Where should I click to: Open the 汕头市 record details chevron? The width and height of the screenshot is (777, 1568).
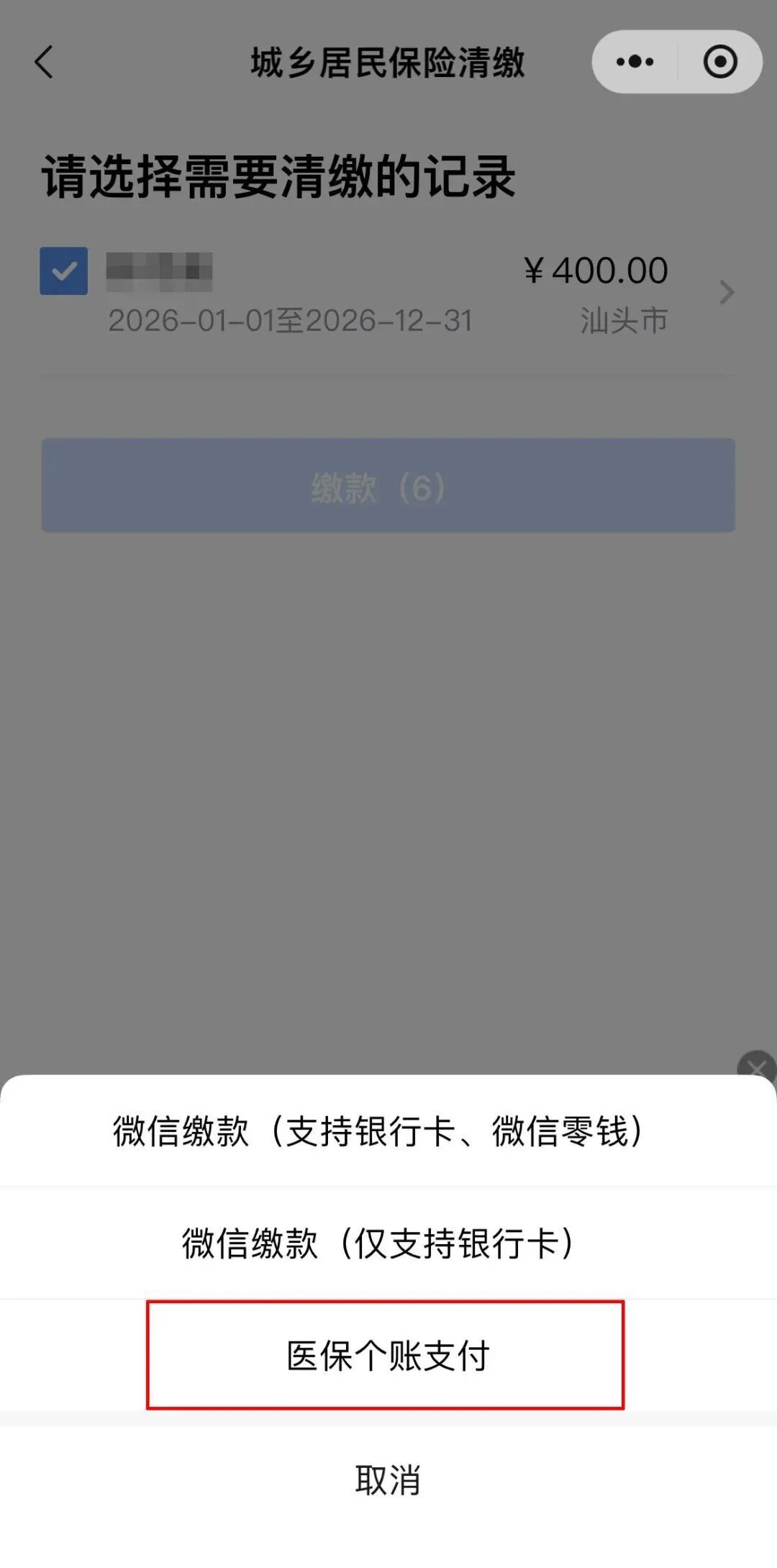(727, 293)
